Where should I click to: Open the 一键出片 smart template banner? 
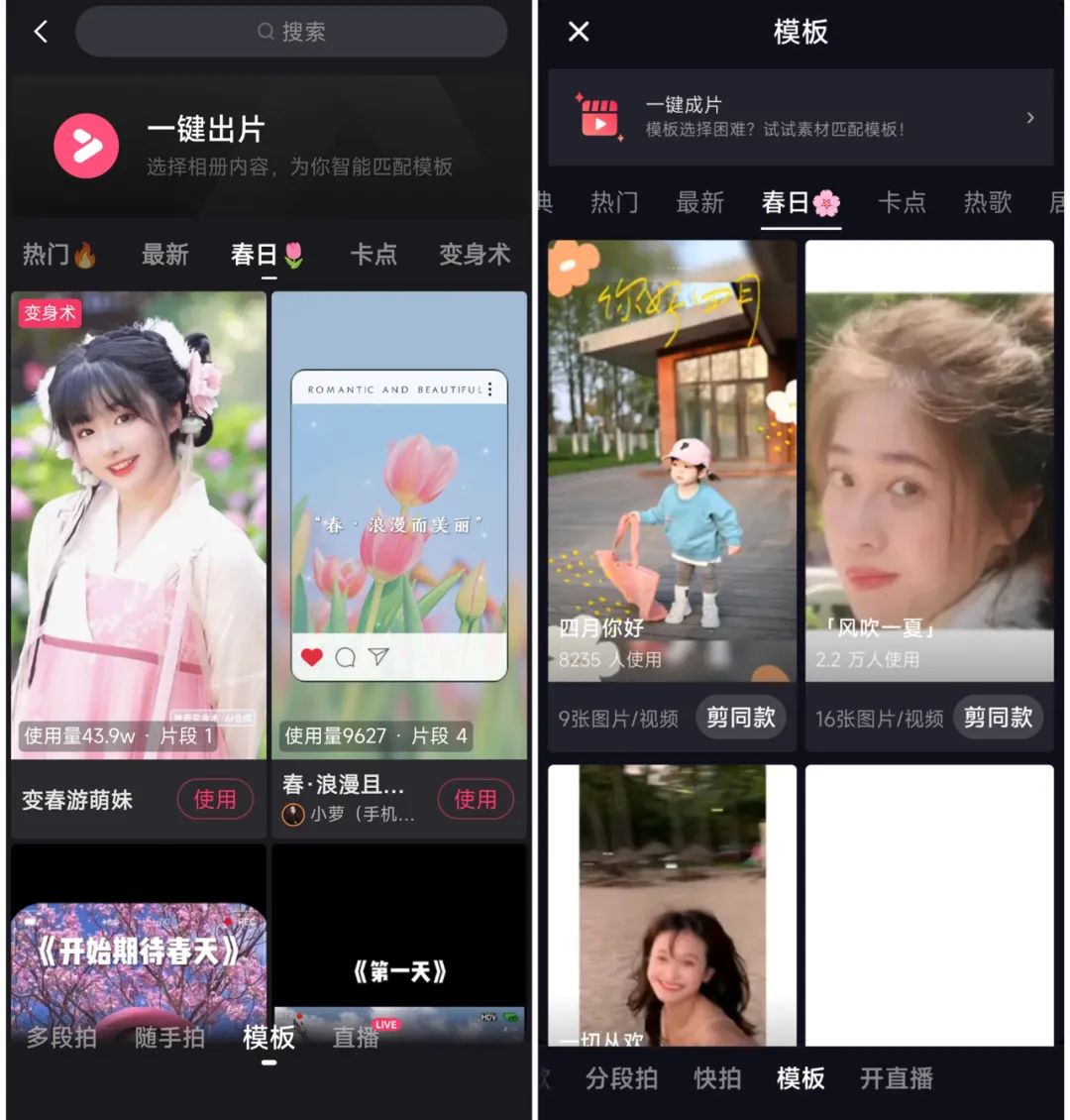[267, 146]
